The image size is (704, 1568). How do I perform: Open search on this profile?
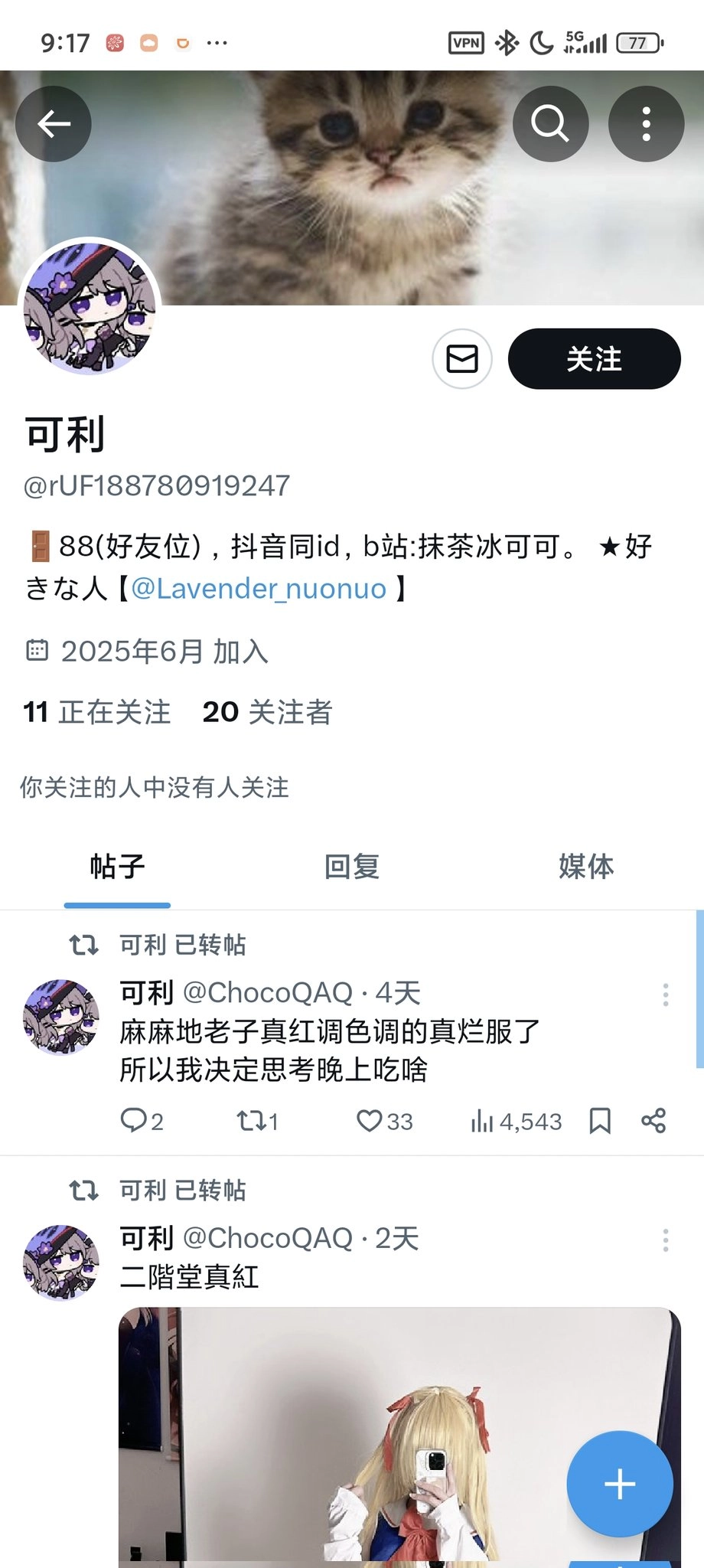[550, 123]
